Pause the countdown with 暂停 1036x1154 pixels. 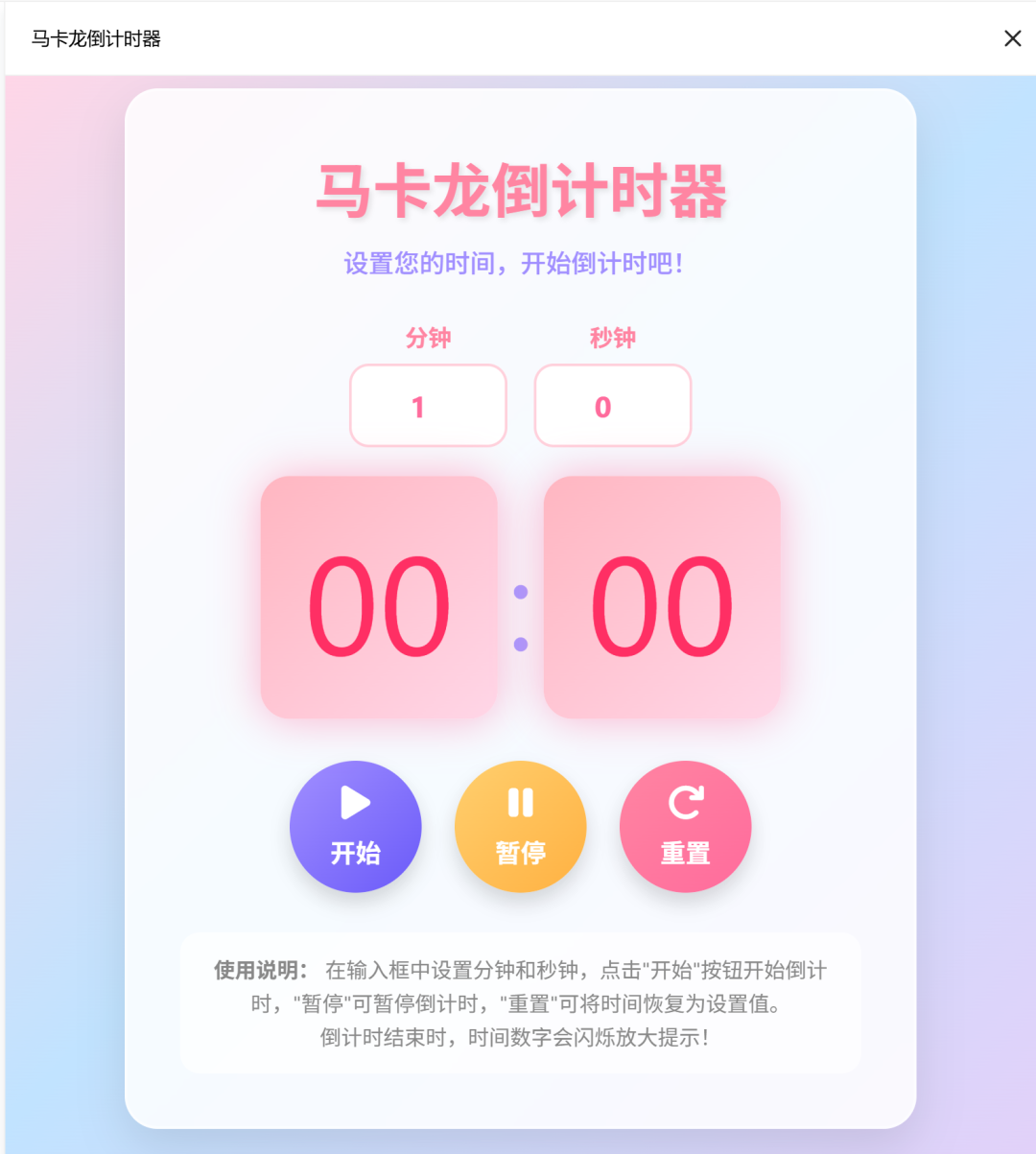tap(520, 827)
